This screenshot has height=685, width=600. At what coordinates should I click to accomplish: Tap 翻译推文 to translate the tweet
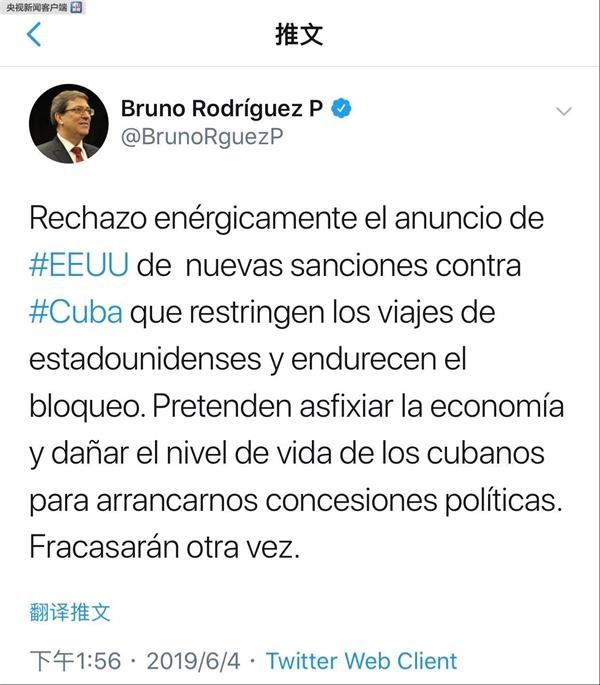69,612
